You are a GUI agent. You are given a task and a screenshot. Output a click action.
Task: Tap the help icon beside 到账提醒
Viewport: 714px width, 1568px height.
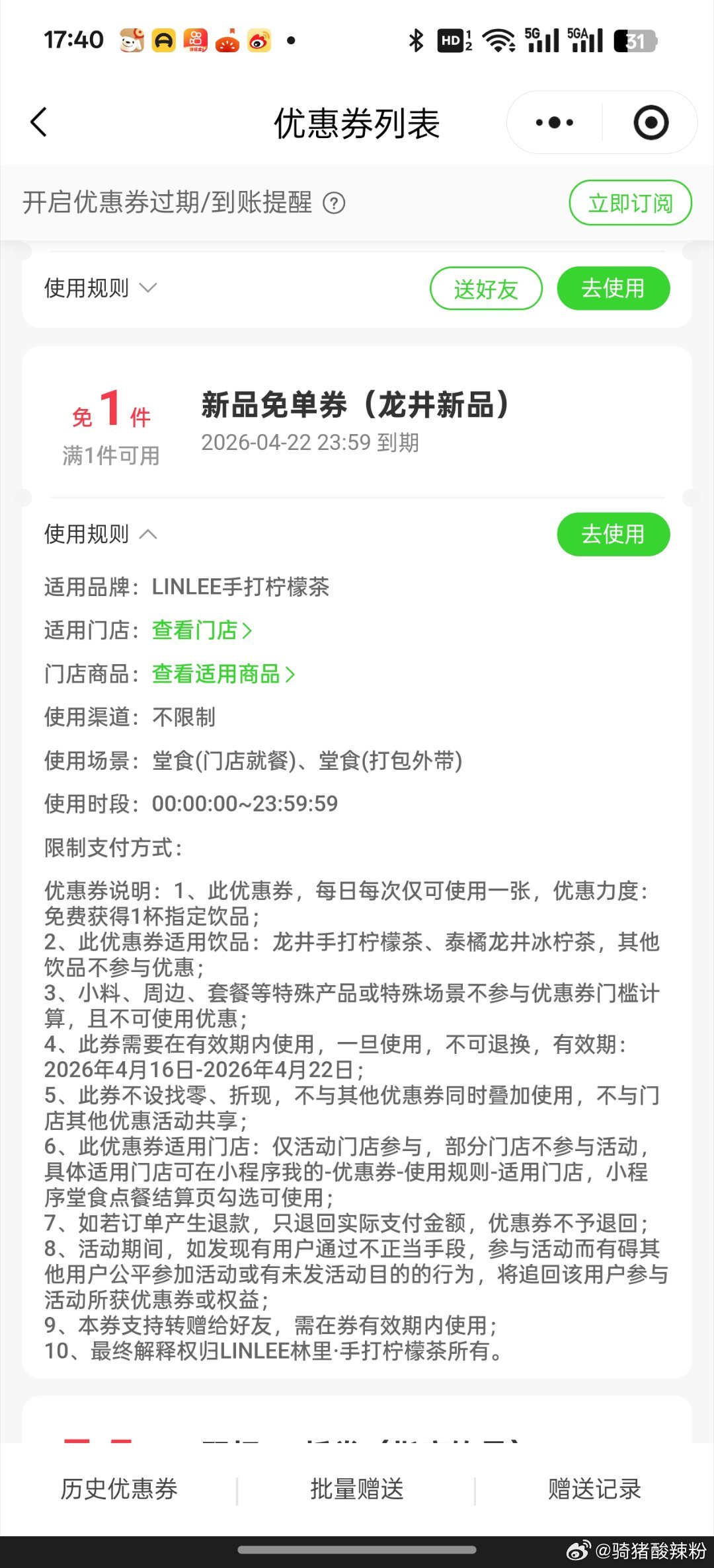334,203
